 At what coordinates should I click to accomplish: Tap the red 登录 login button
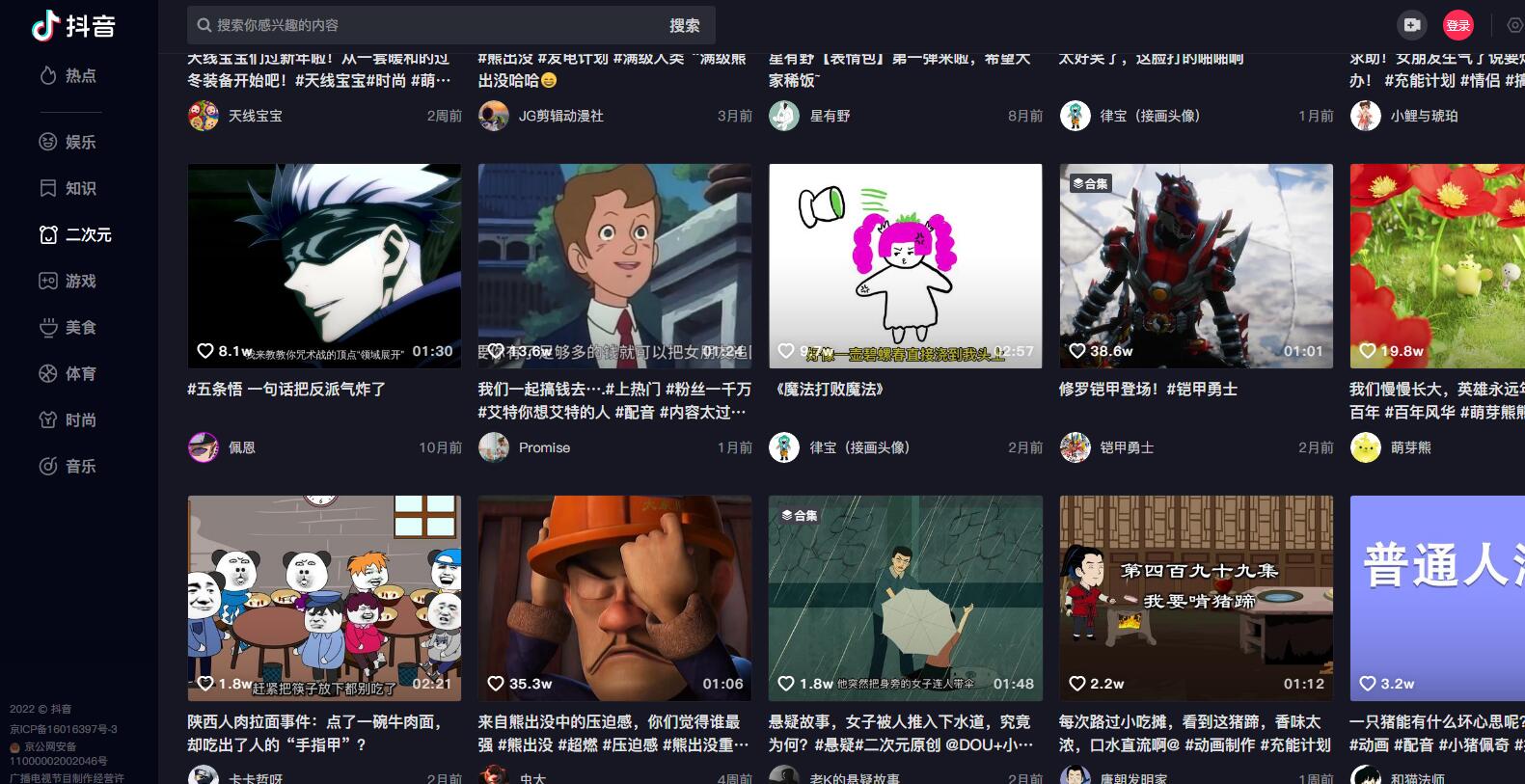[1457, 26]
